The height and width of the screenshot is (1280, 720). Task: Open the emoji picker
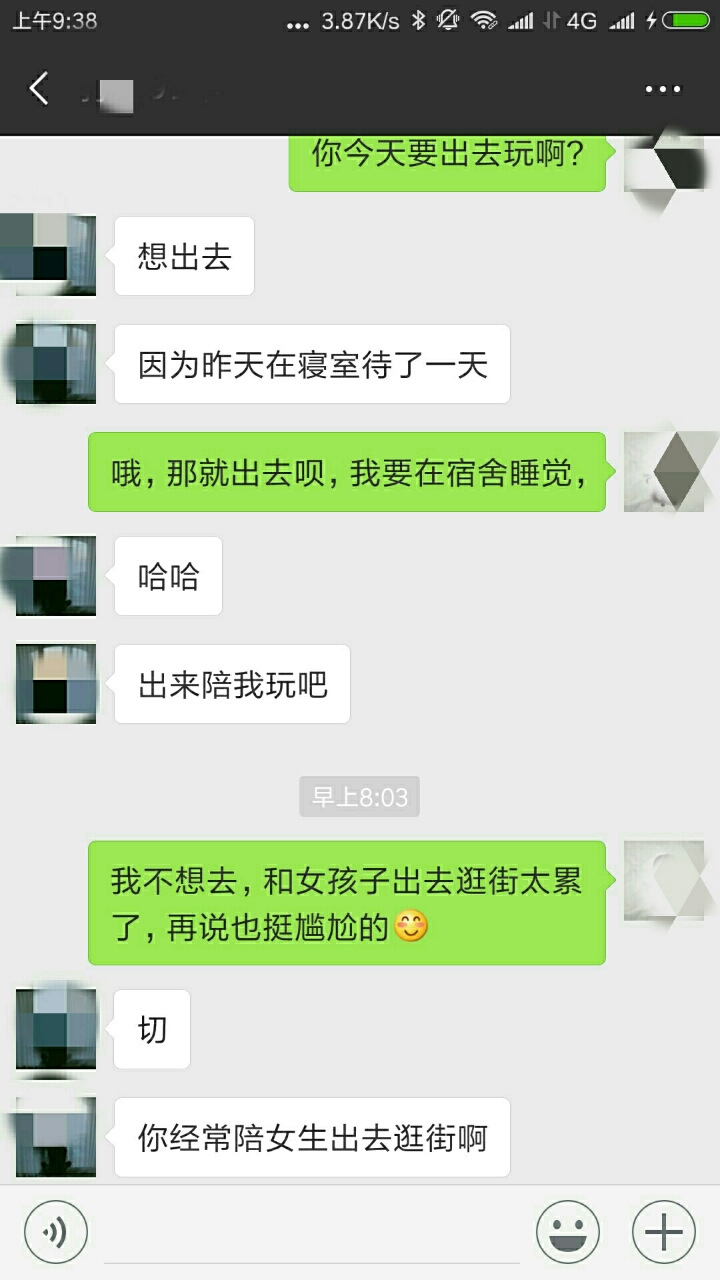point(568,1231)
